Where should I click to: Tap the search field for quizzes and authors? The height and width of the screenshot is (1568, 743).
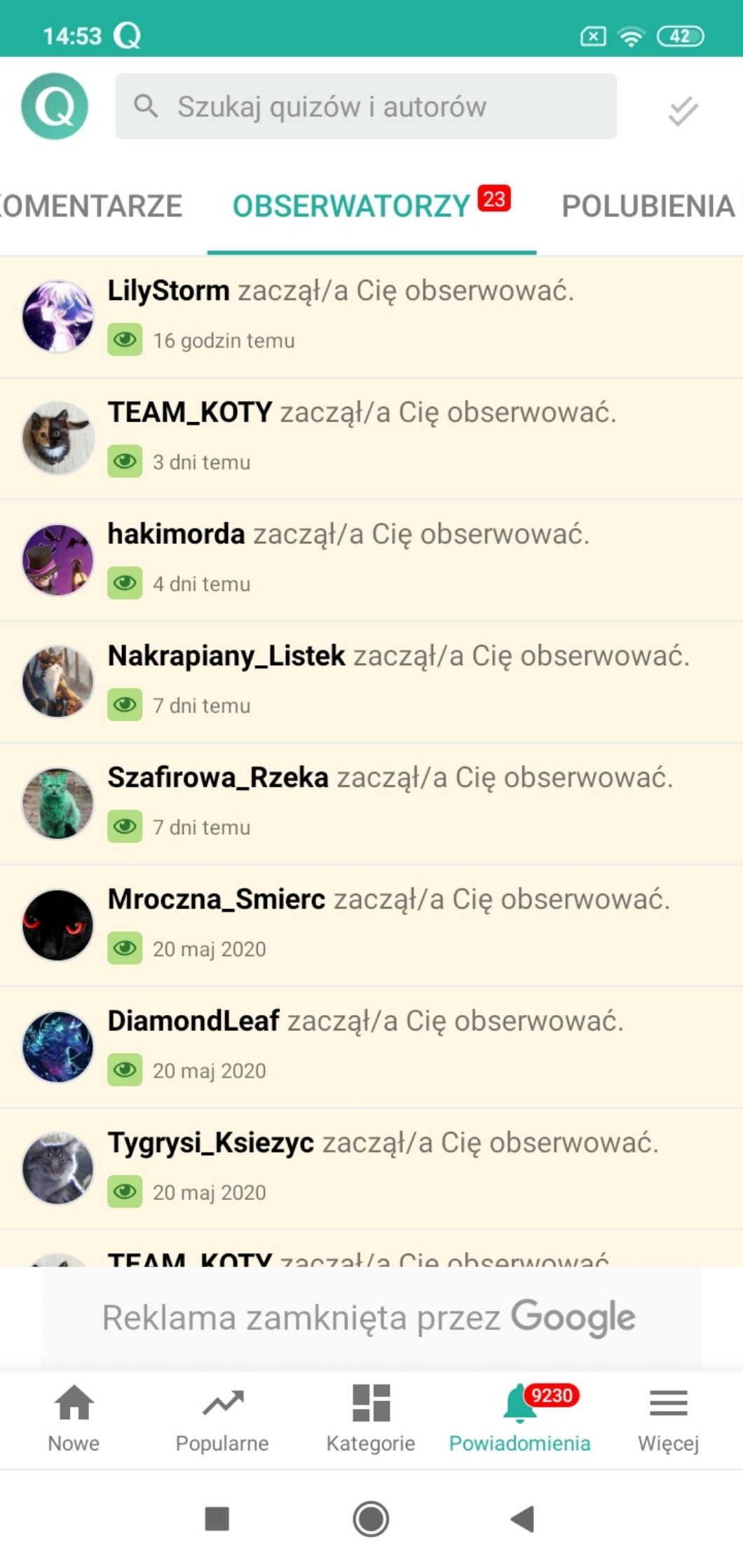tap(366, 107)
